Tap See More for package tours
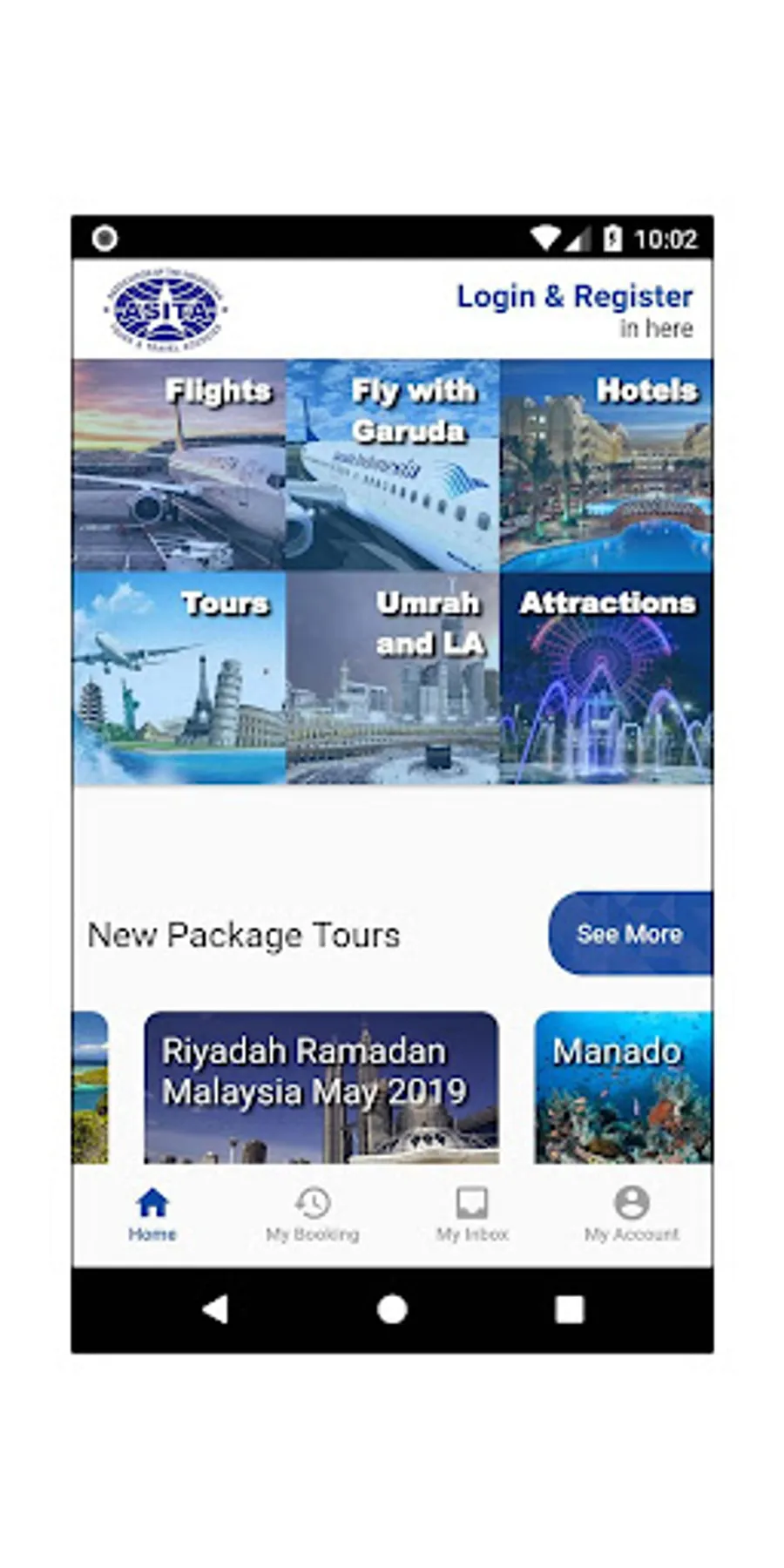Image resolution: width=784 pixels, height=1568 pixels. tap(629, 934)
